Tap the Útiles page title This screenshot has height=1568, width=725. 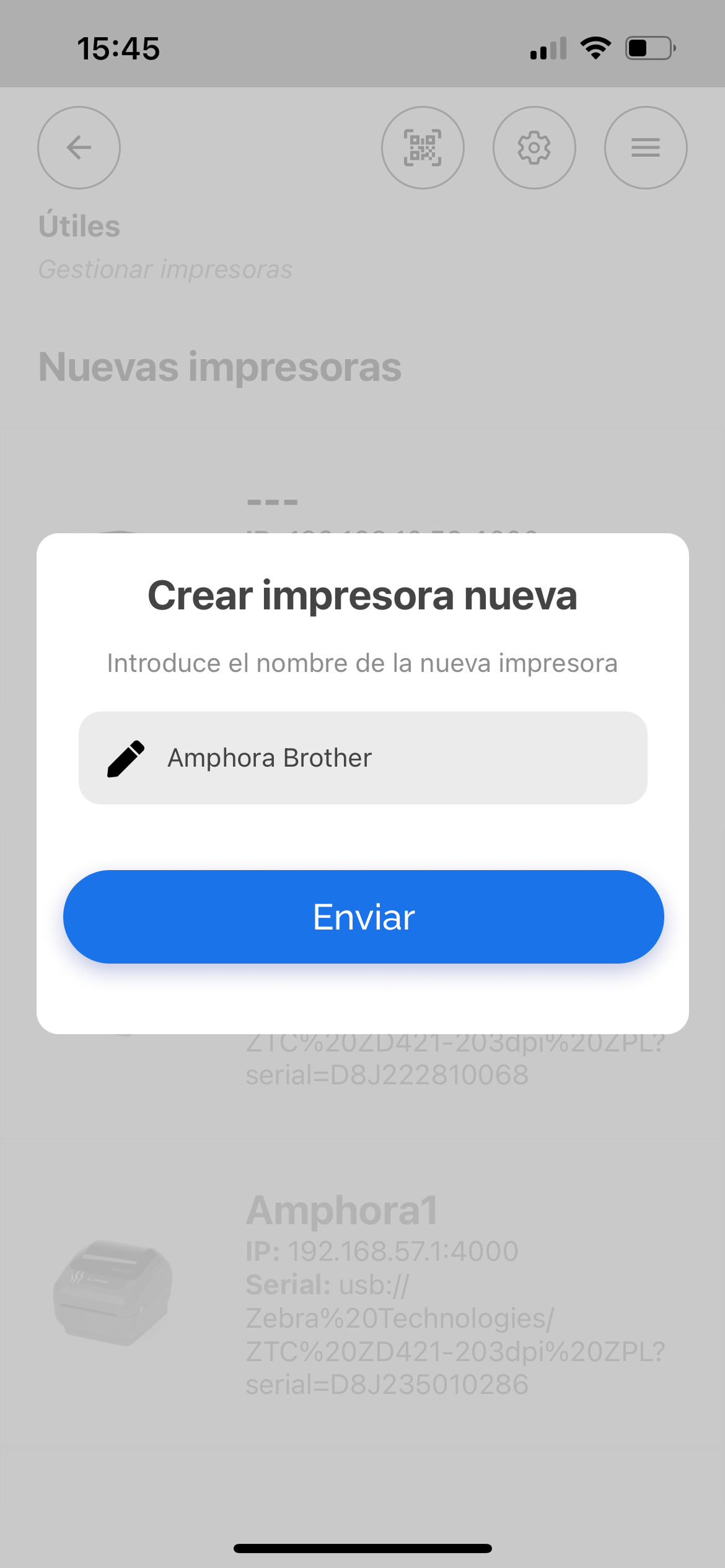(x=79, y=225)
